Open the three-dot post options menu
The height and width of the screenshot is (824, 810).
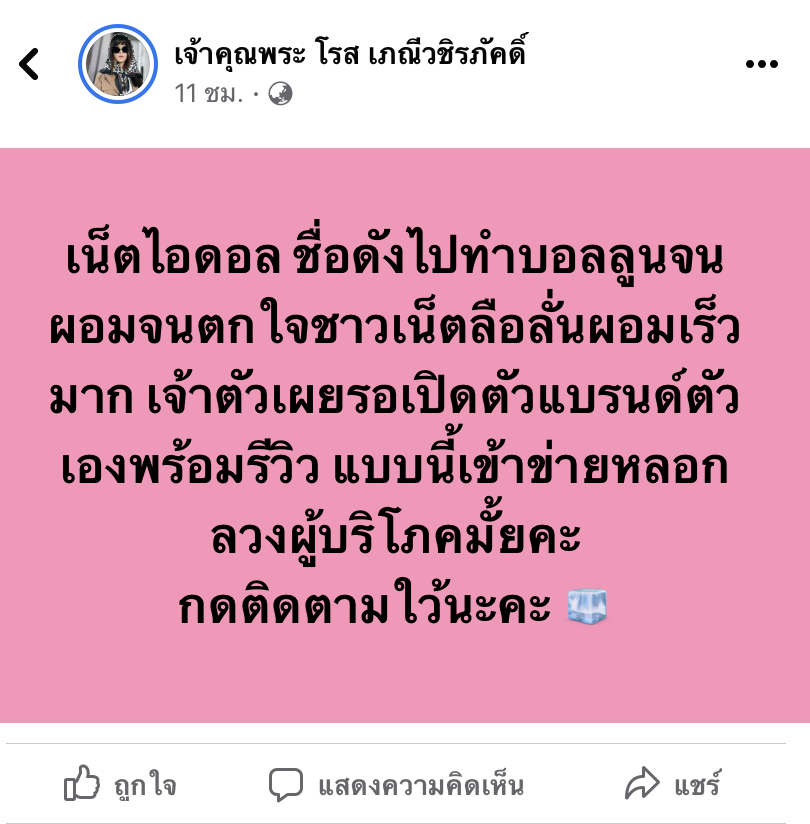[x=762, y=64]
